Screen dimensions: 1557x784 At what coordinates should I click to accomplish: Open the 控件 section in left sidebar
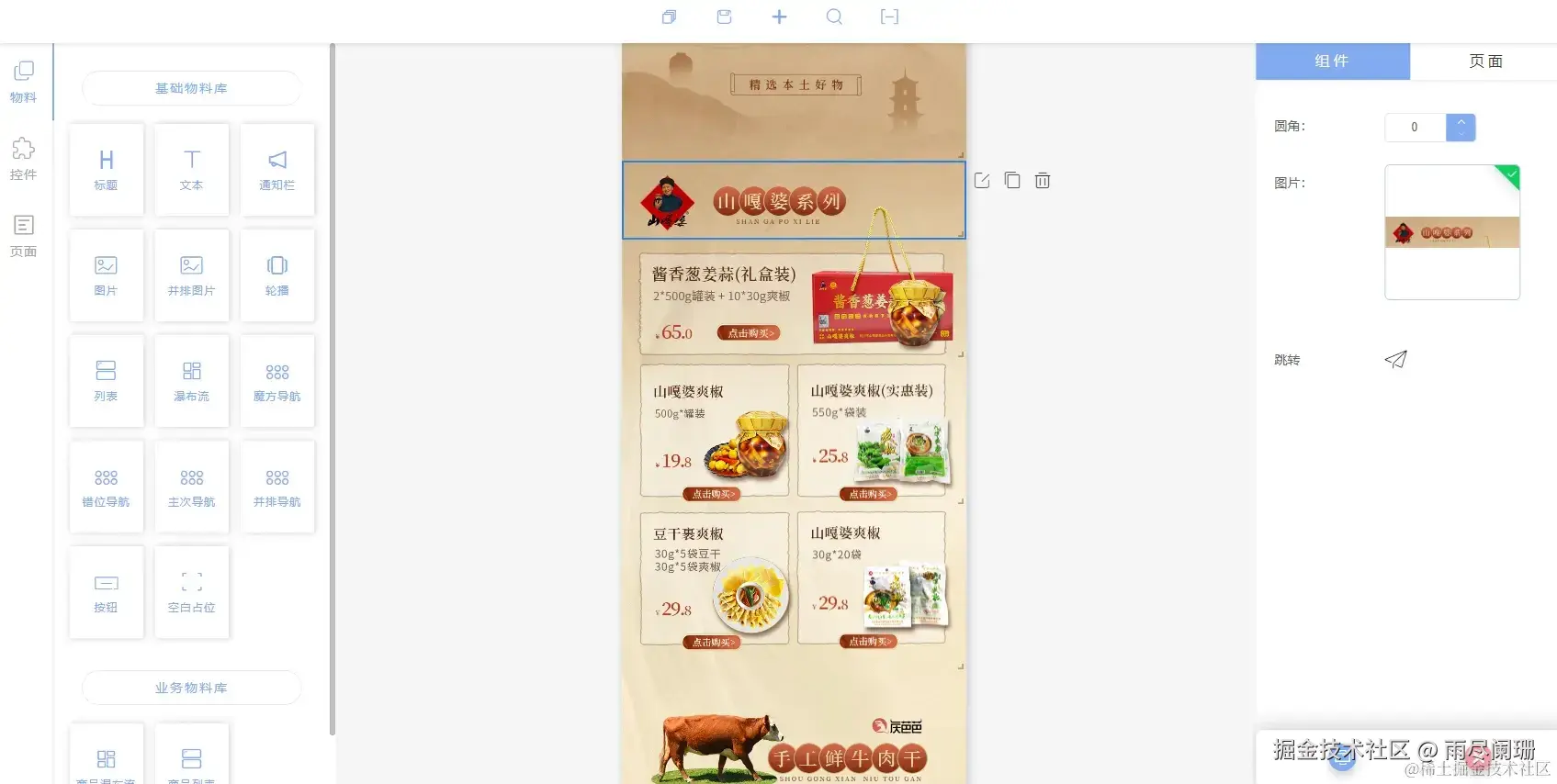tap(23, 158)
